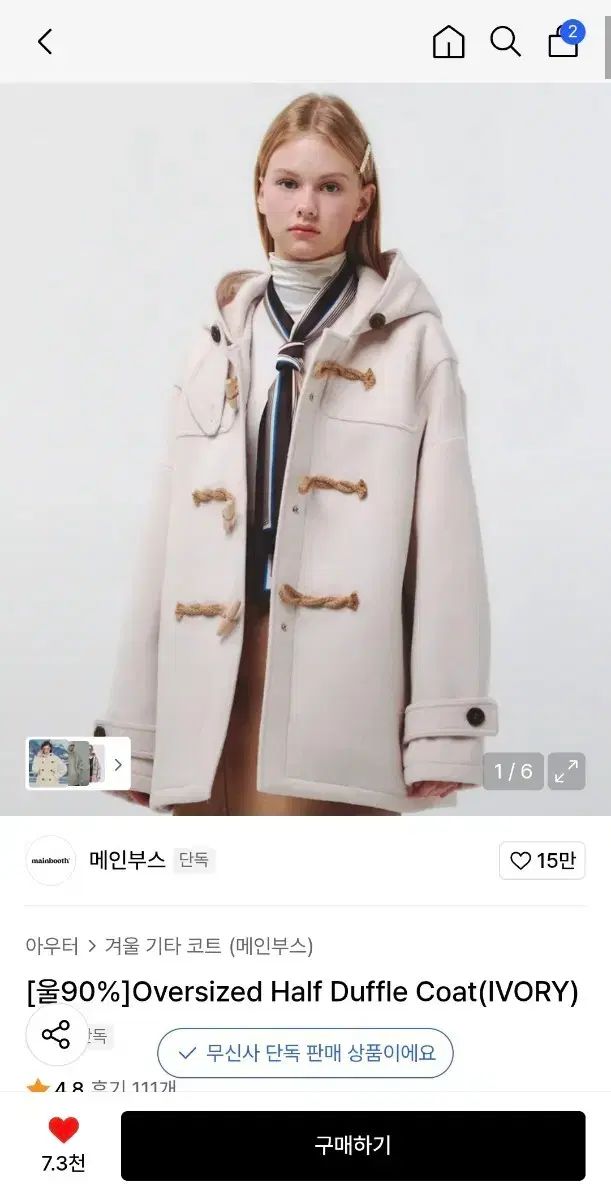Screen dimensions: 611x1200
Task: Open the shopping bag with 2 items
Action: click(564, 42)
